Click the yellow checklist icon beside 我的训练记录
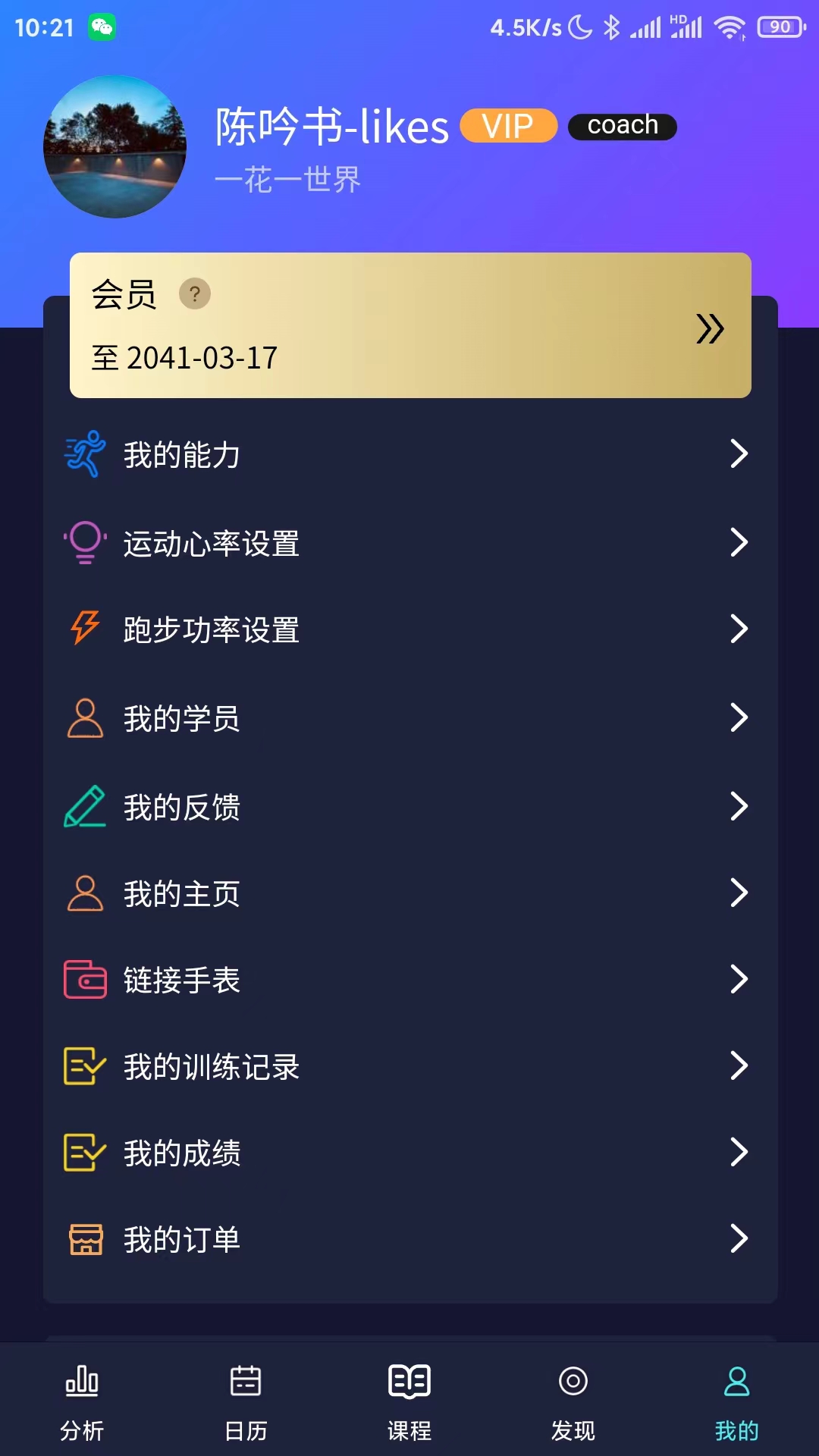This screenshot has width=819, height=1456. click(85, 1065)
